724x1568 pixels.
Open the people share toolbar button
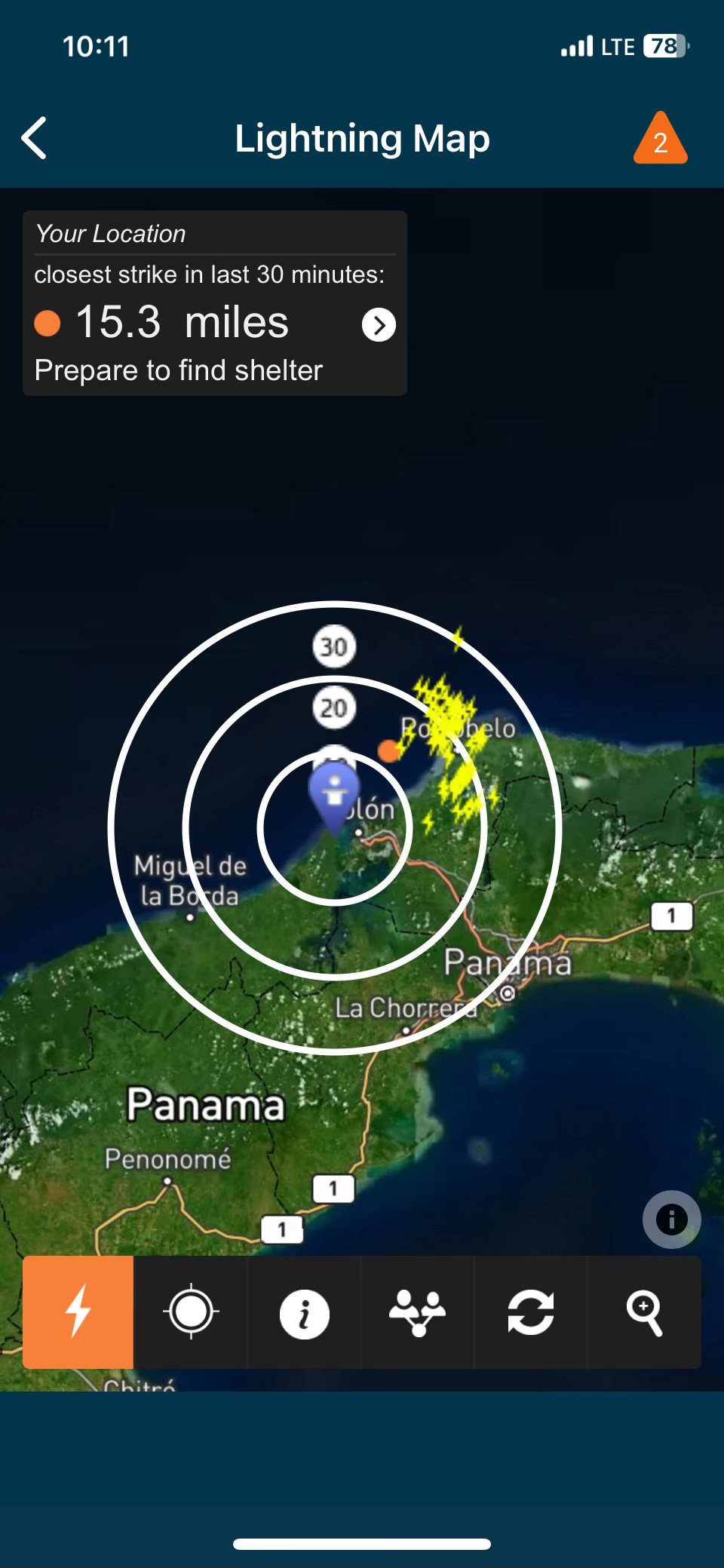point(417,1312)
